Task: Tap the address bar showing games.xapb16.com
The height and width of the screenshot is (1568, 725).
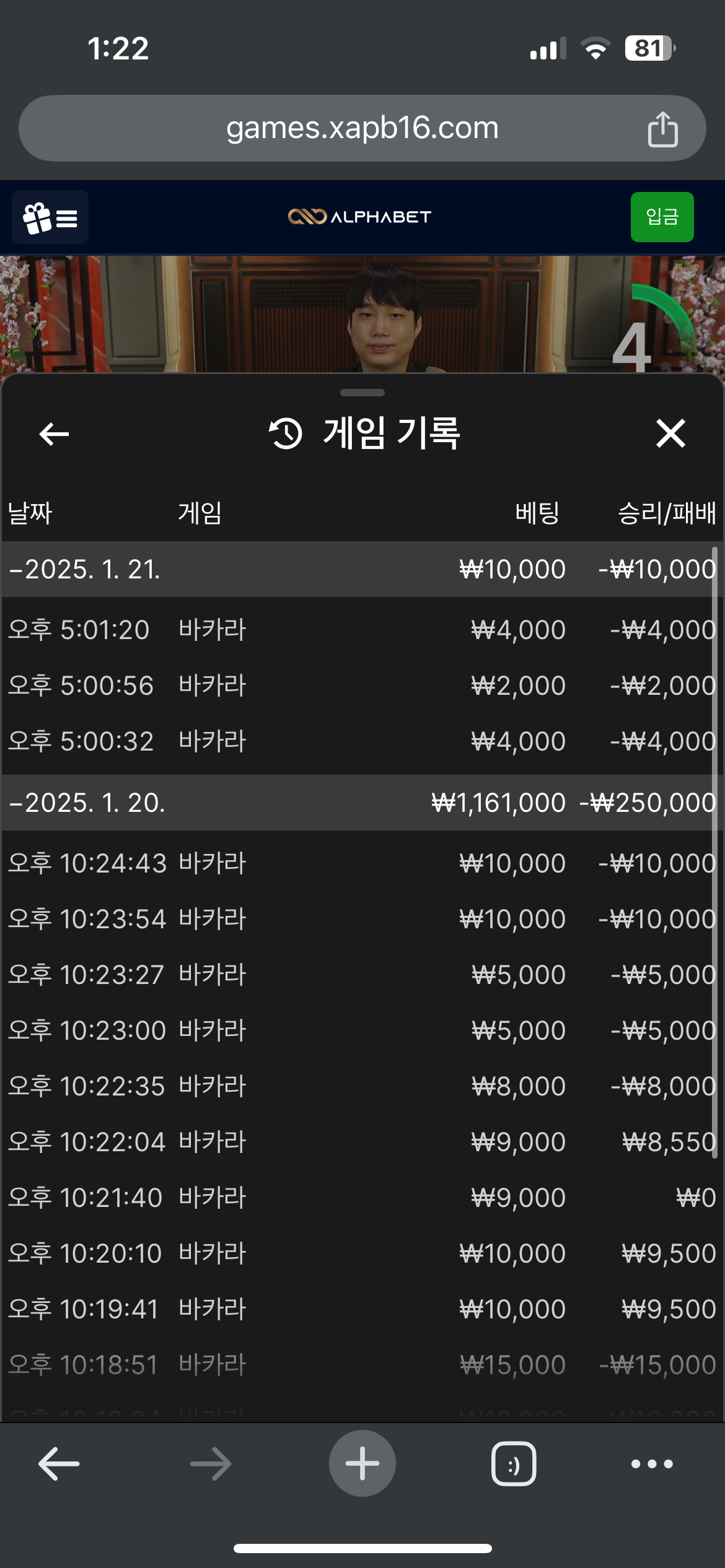Action: (362, 128)
